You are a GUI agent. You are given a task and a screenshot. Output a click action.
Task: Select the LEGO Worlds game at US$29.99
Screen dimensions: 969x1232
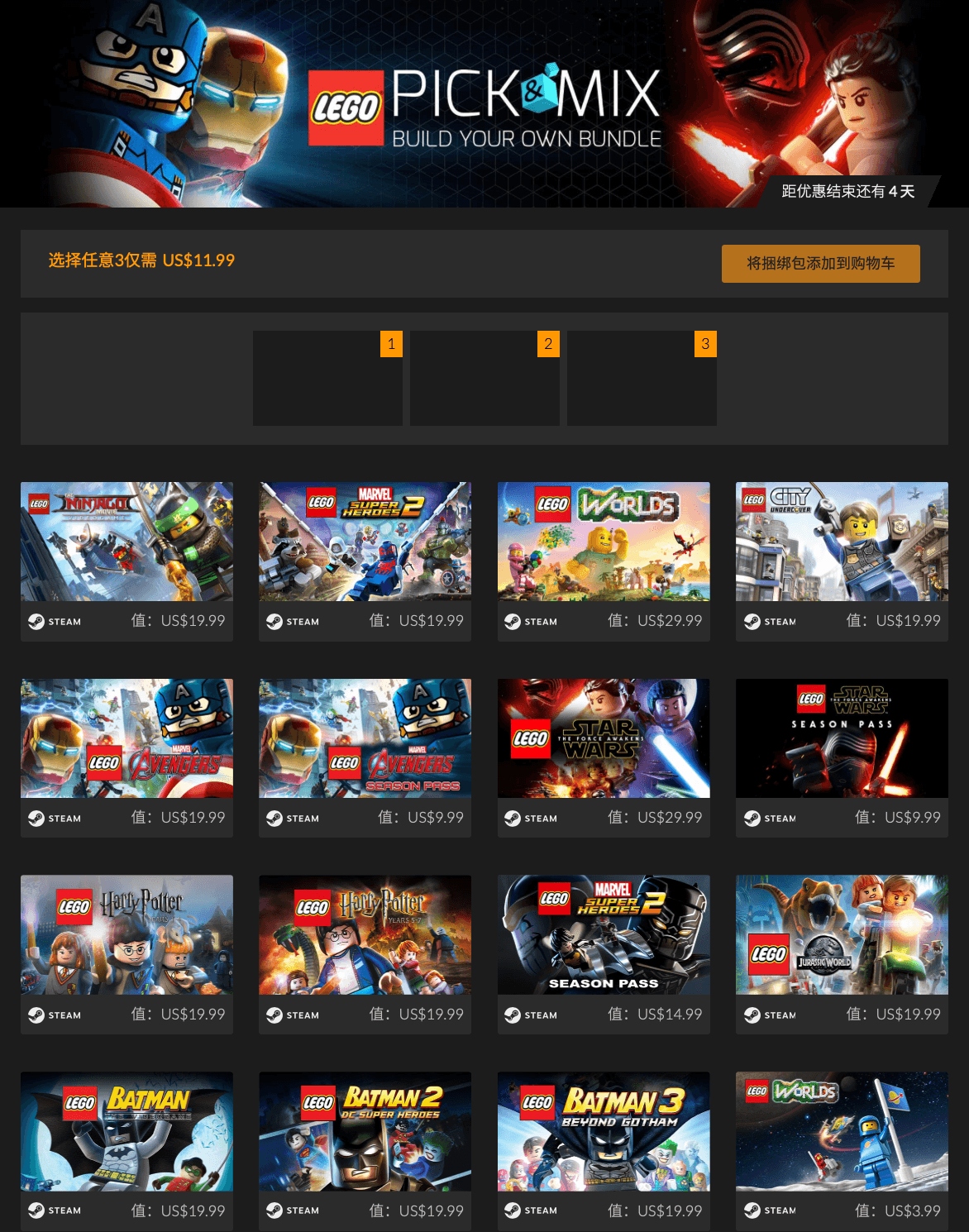(x=604, y=542)
